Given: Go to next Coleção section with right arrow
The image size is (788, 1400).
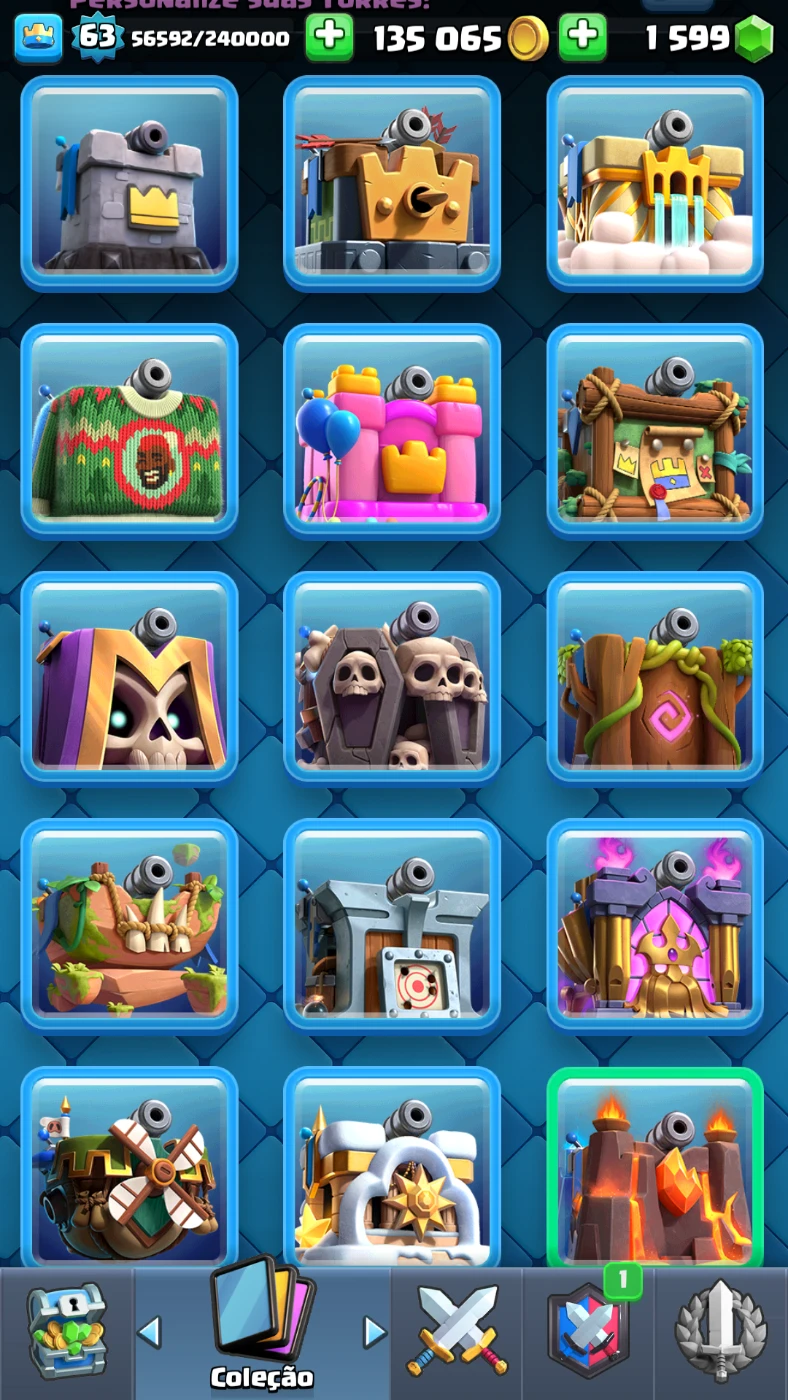Looking at the screenshot, I should click(x=375, y=1332).
